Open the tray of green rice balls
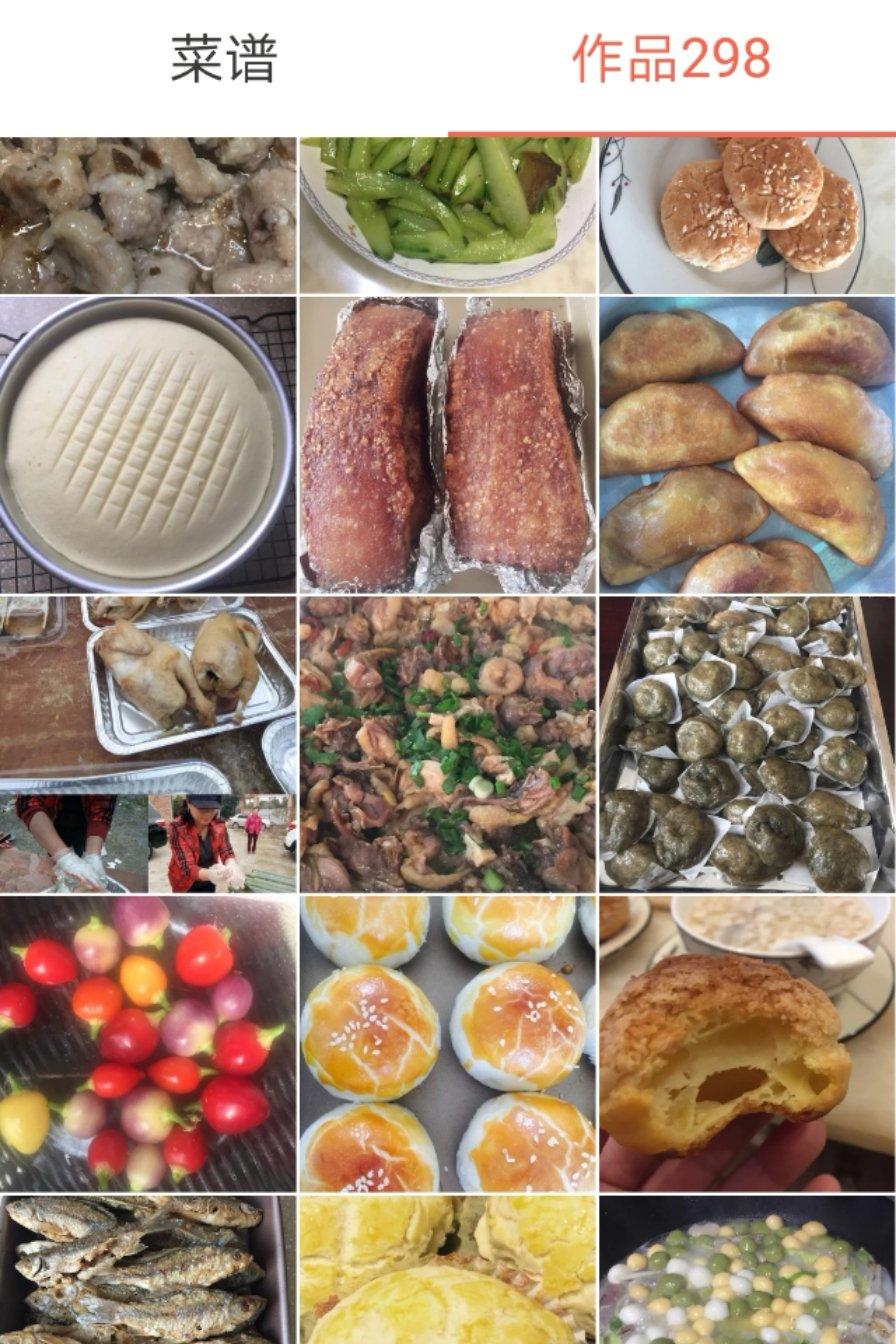Screen dimensions: 896x1344 tap(747, 744)
